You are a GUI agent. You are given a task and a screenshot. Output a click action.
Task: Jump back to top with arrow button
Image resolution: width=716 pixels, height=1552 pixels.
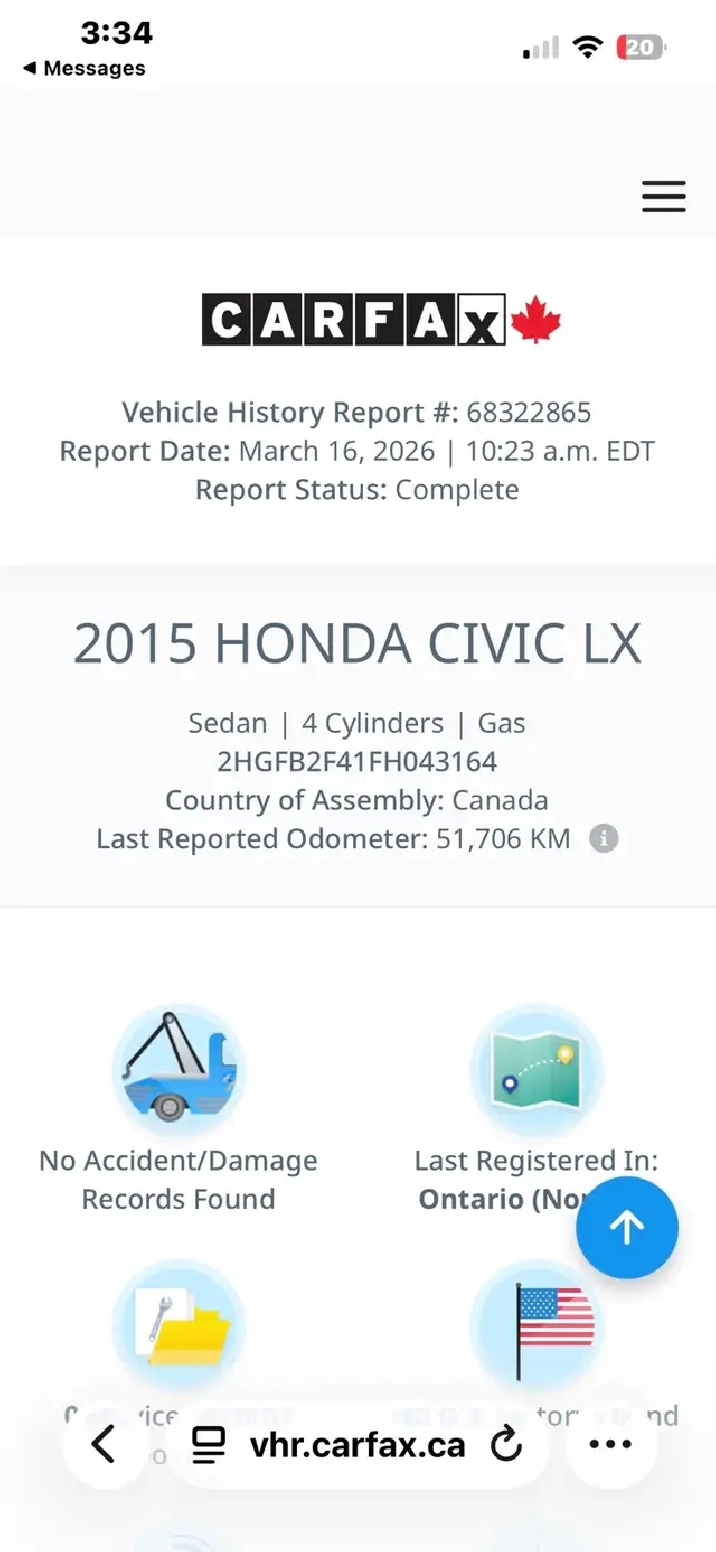point(627,1227)
